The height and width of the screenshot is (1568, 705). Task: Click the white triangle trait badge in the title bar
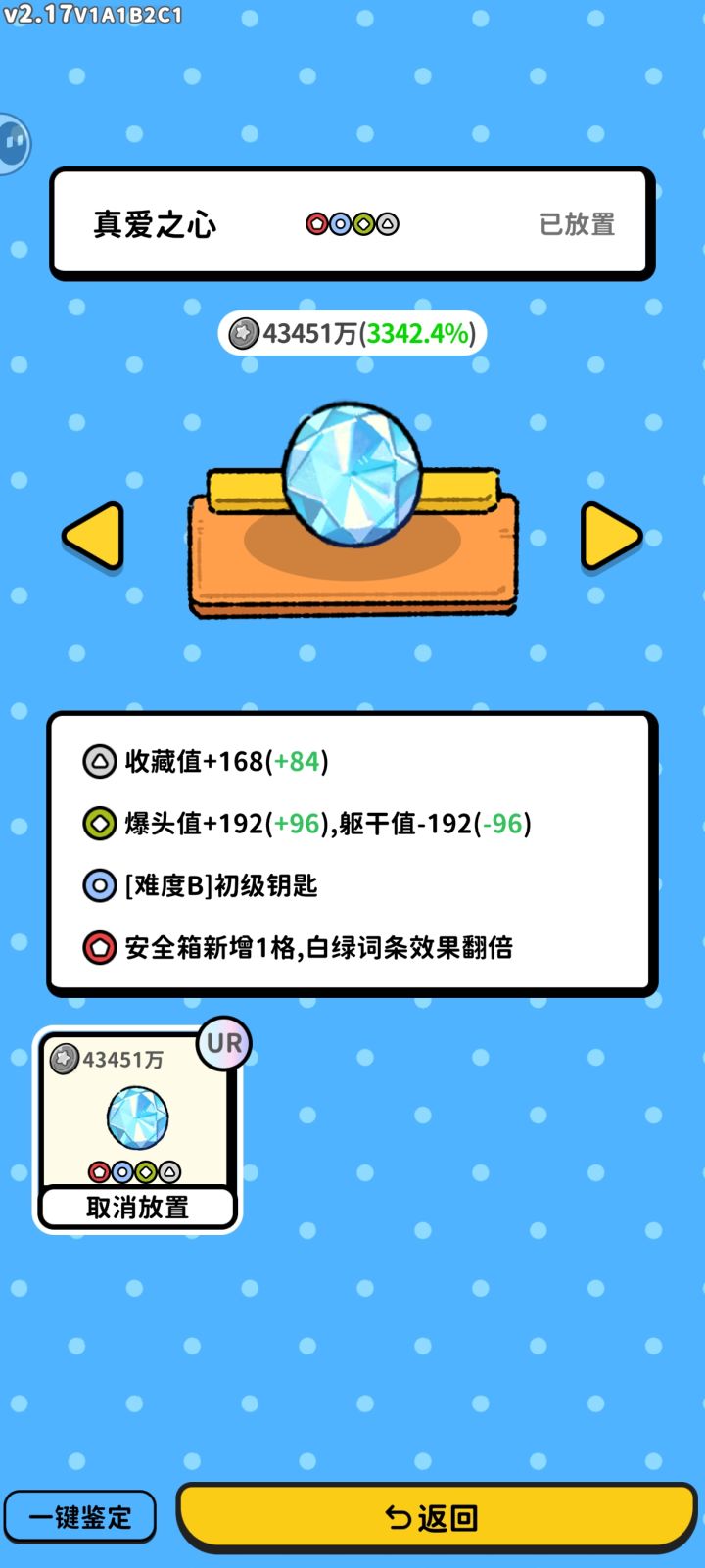coord(389,223)
